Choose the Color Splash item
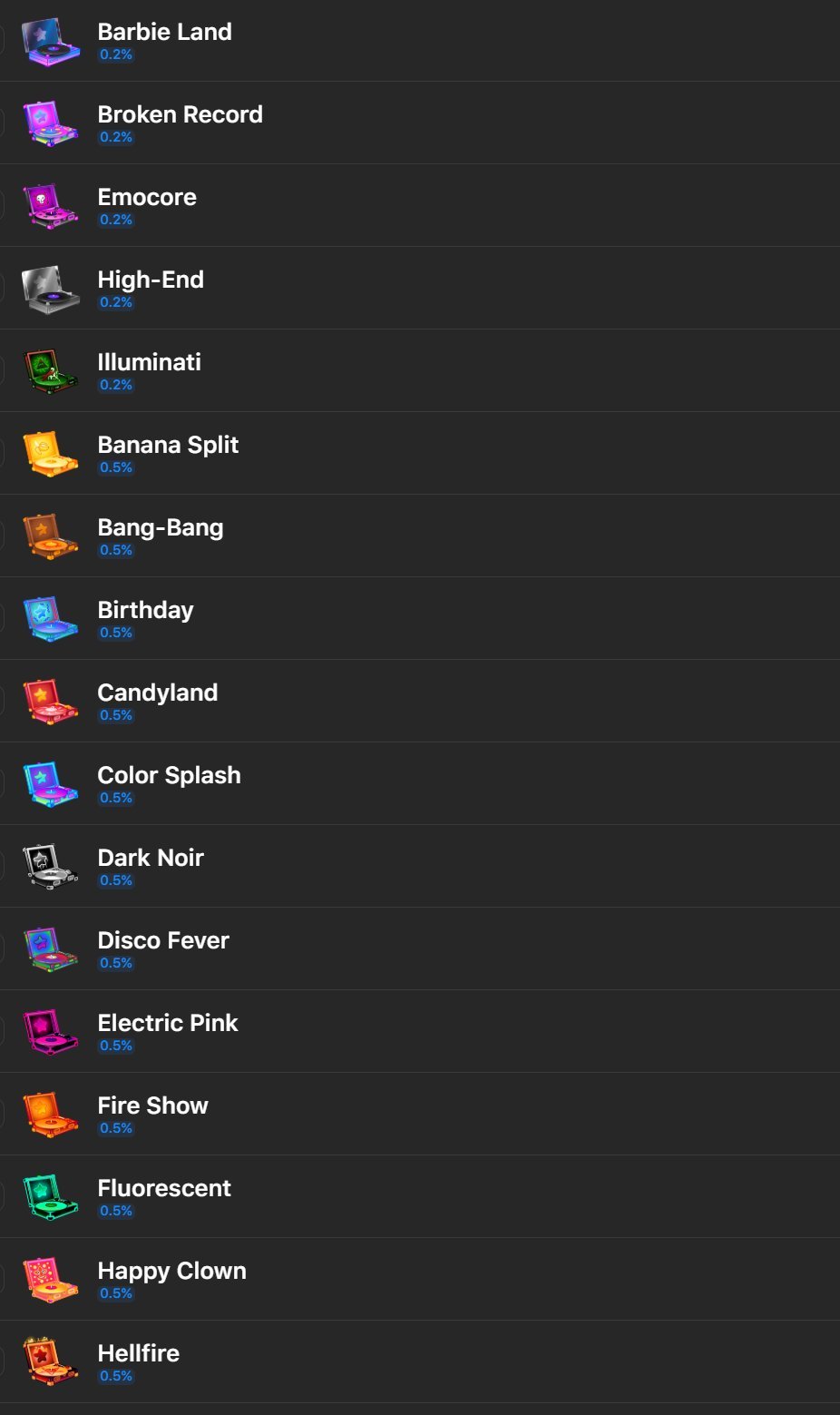Image resolution: width=840 pixels, height=1415 pixels. (x=420, y=784)
